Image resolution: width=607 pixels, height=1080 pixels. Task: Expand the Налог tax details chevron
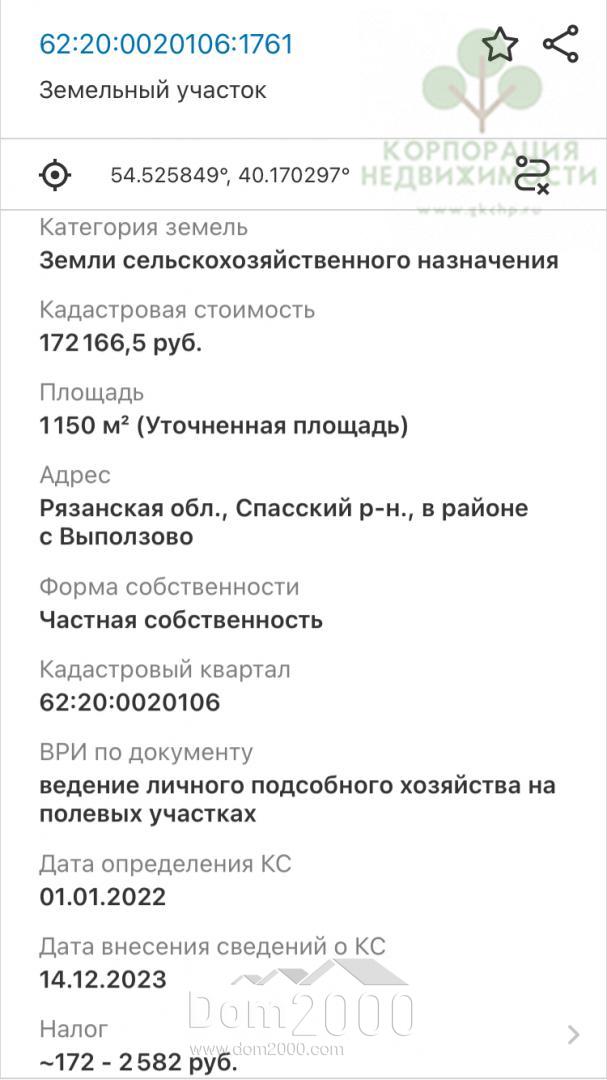coord(573,1034)
